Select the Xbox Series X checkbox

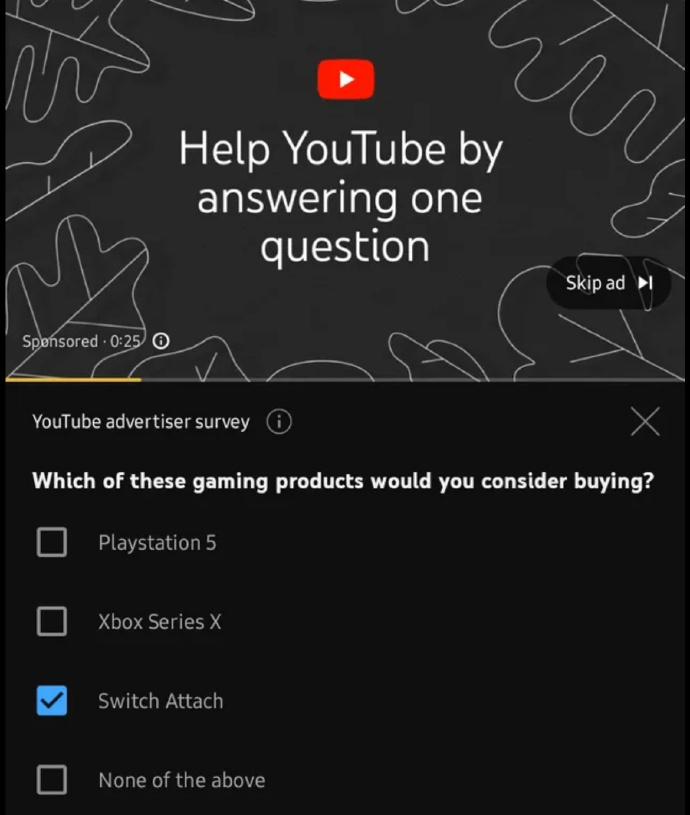tap(52, 622)
